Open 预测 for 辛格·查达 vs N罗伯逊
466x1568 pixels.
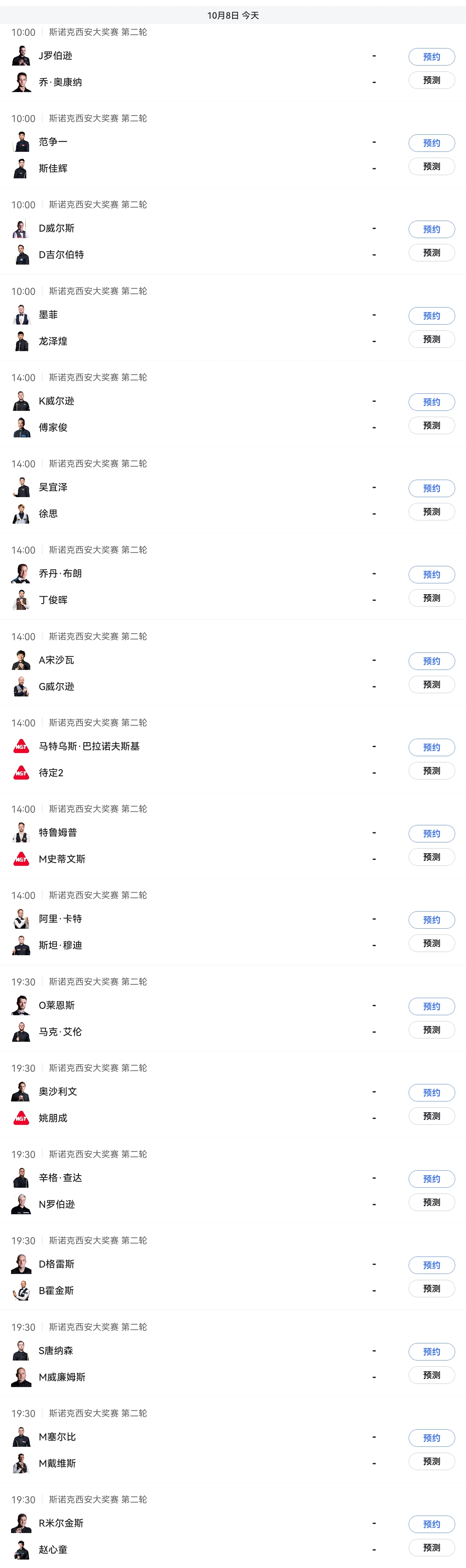click(x=431, y=1203)
